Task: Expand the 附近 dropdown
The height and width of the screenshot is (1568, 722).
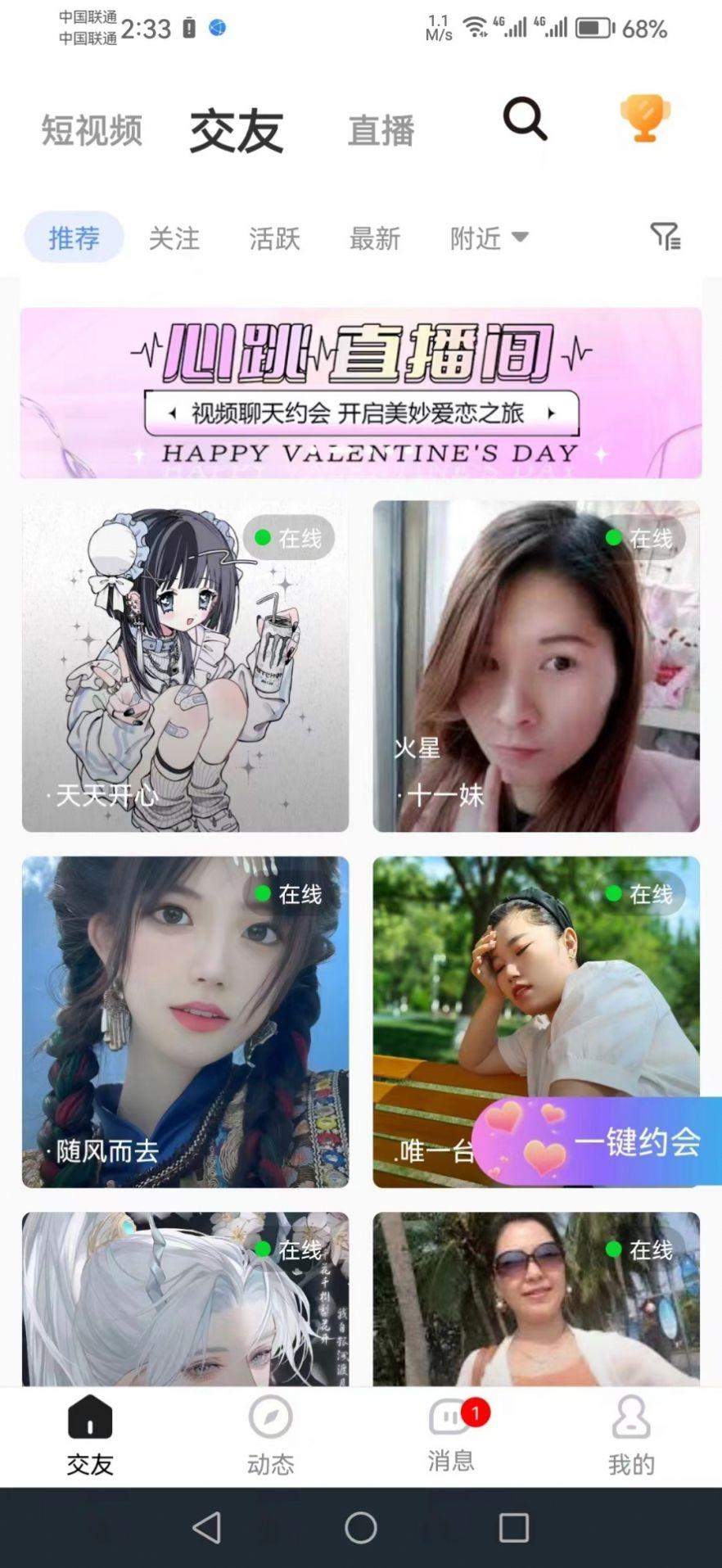Action: click(490, 238)
